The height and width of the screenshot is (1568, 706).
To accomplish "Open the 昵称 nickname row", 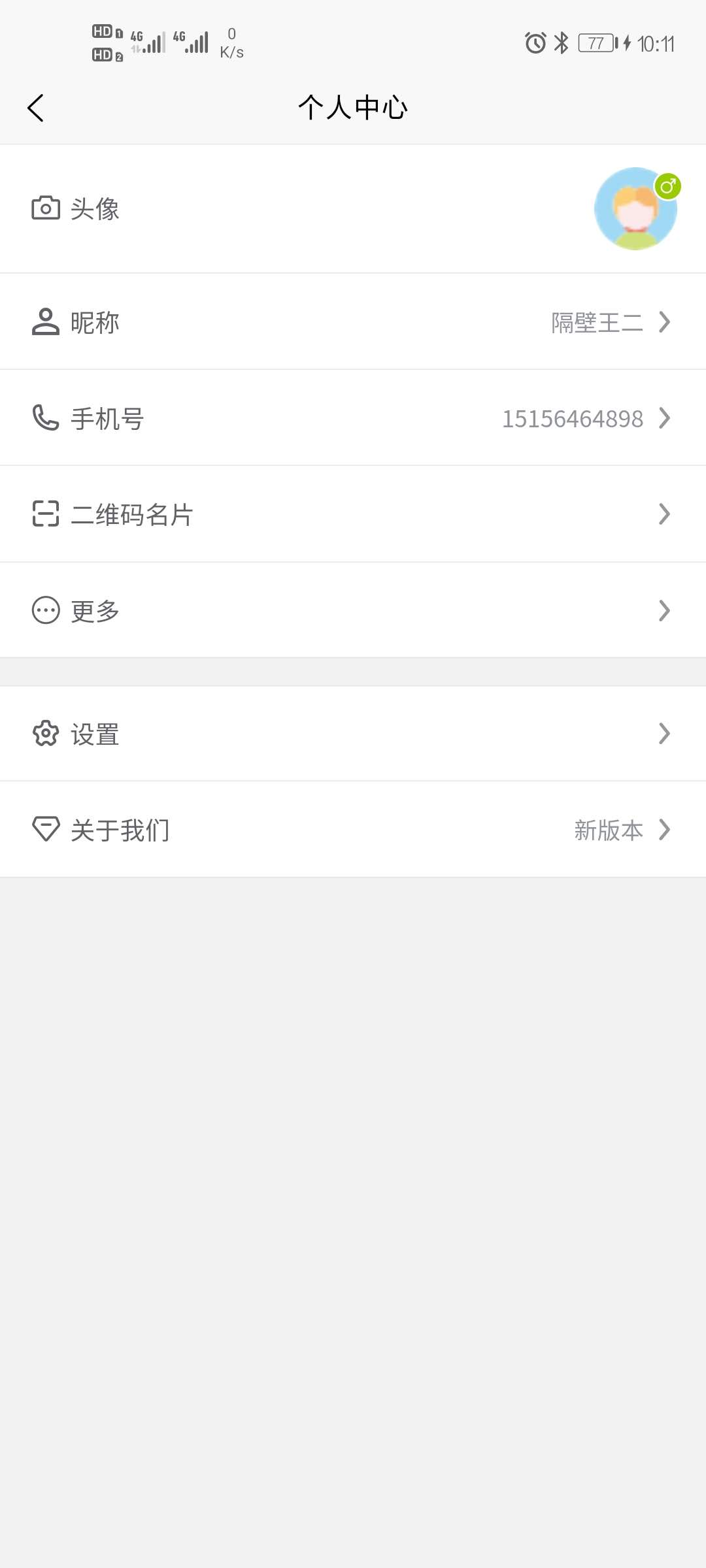I will click(x=353, y=322).
